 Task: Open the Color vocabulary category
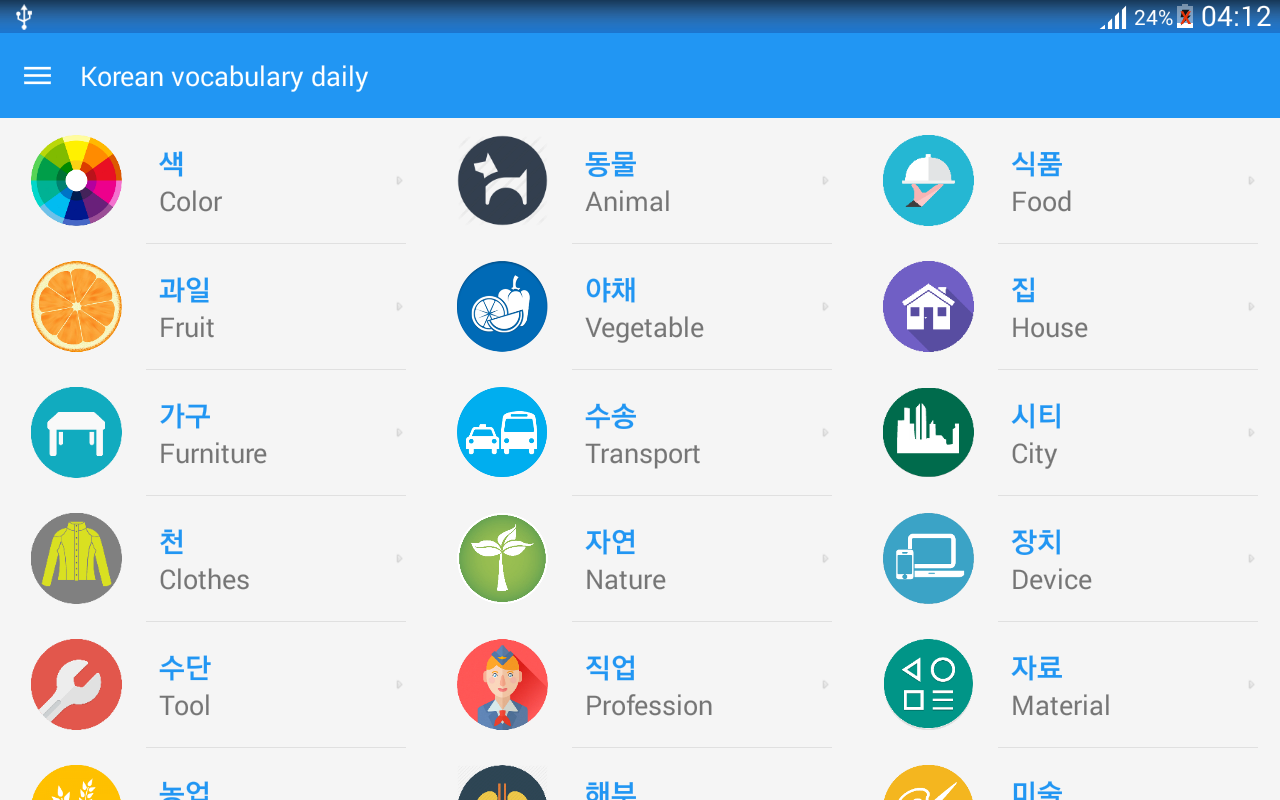213,181
